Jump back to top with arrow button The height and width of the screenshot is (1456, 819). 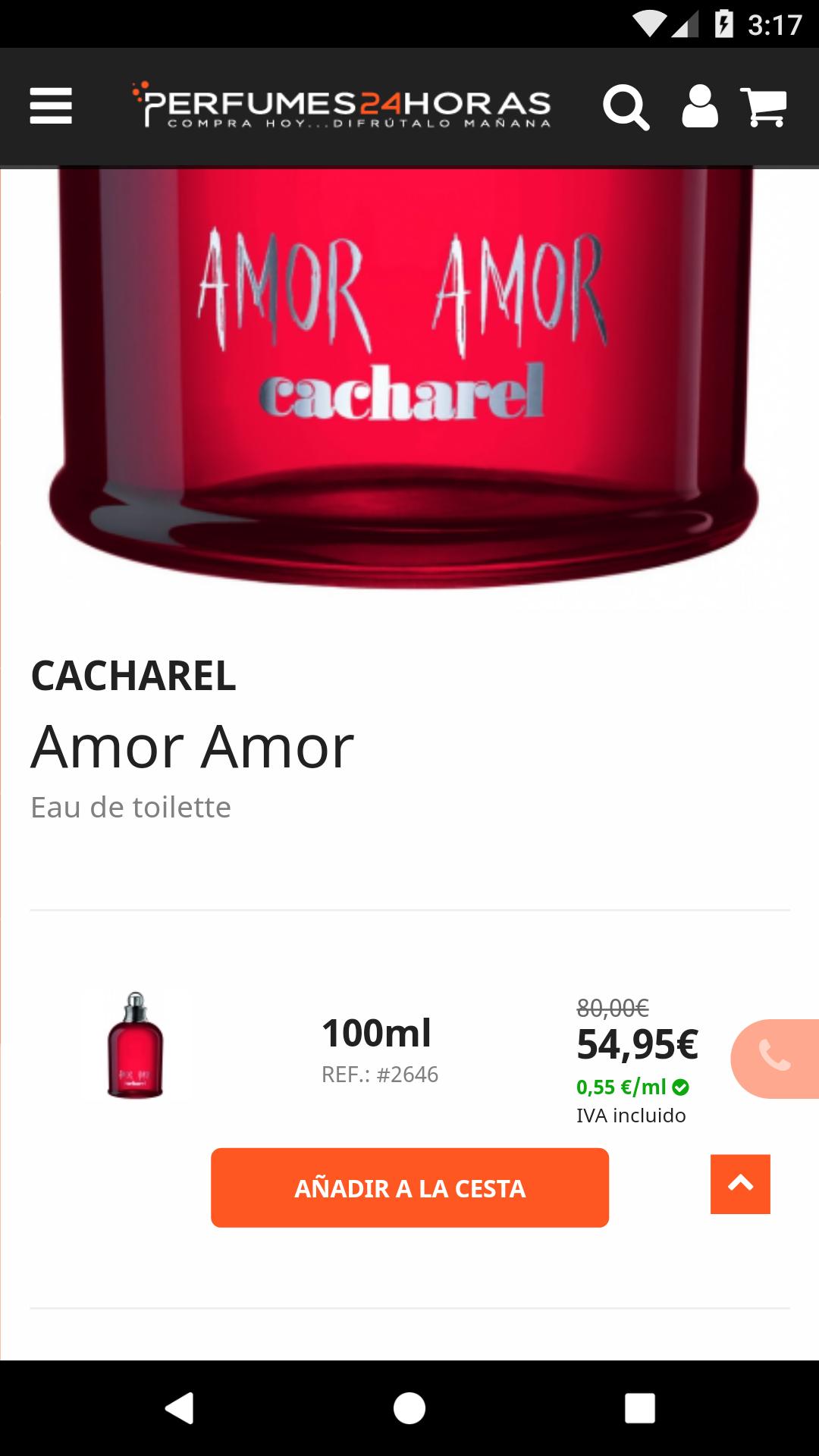pyautogui.click(x=740, y=1184)
